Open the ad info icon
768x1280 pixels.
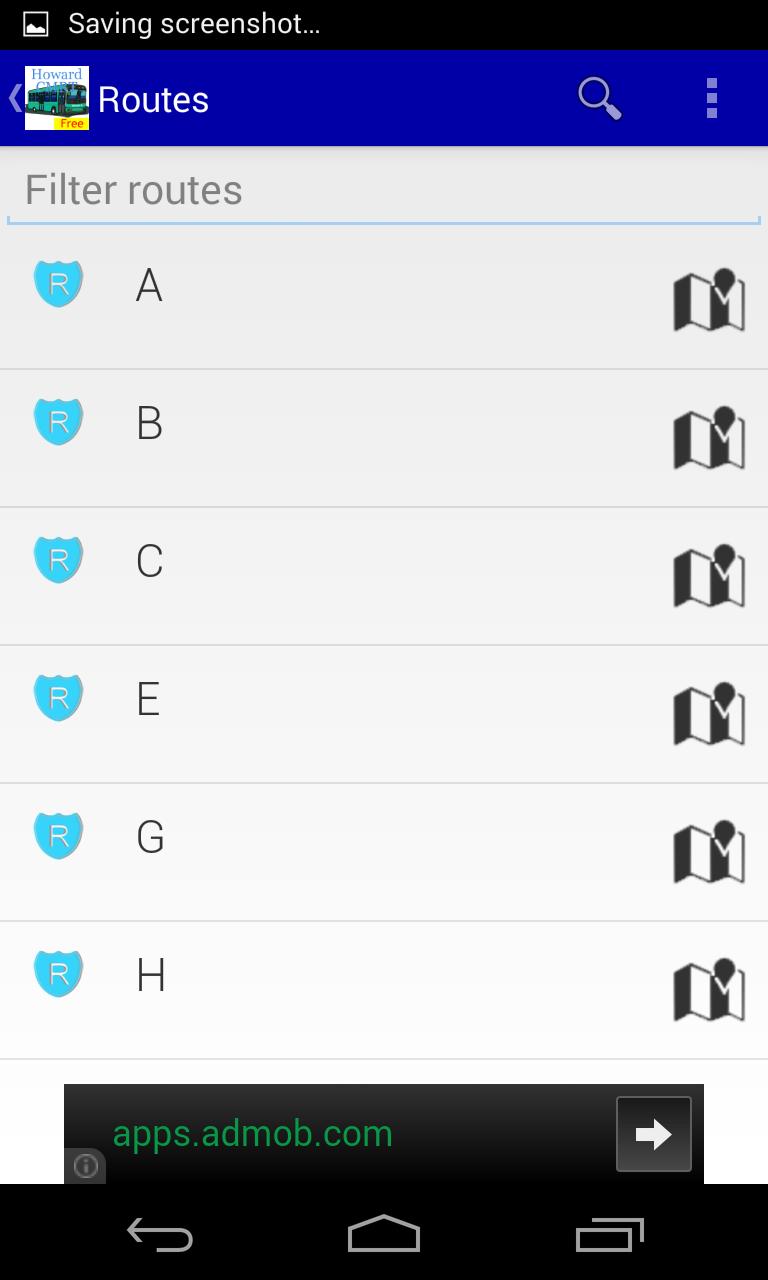86,1166
